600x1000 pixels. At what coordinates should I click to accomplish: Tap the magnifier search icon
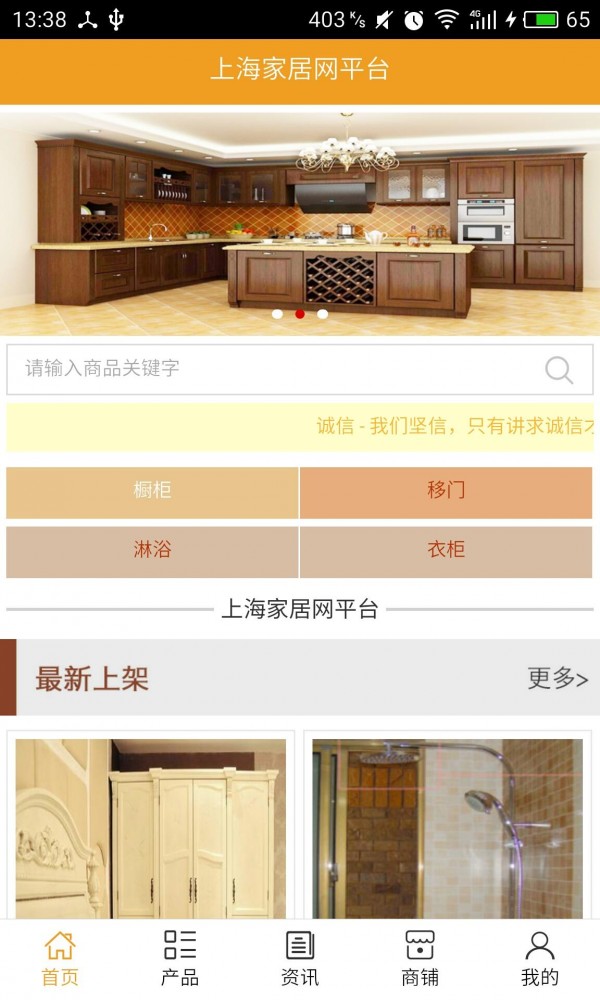pos(559,370)
